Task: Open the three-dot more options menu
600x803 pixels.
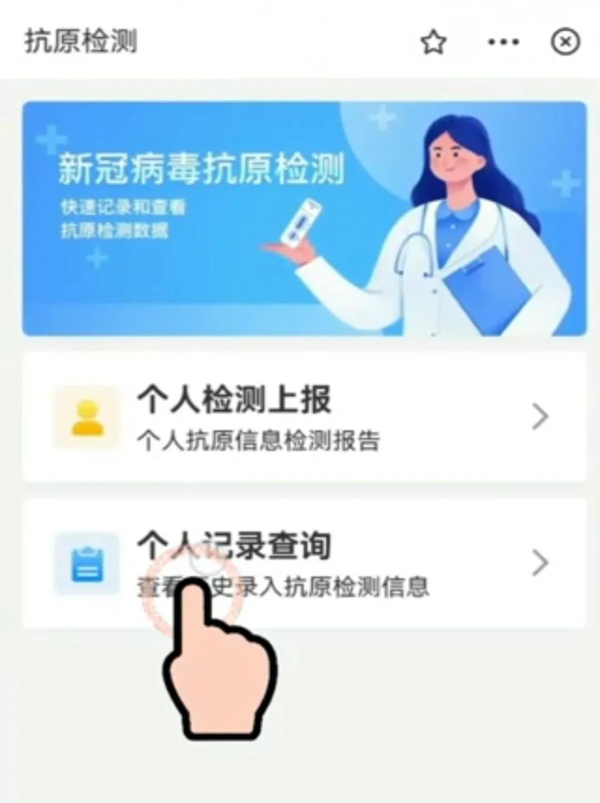Action: click(x=503, y=42)
